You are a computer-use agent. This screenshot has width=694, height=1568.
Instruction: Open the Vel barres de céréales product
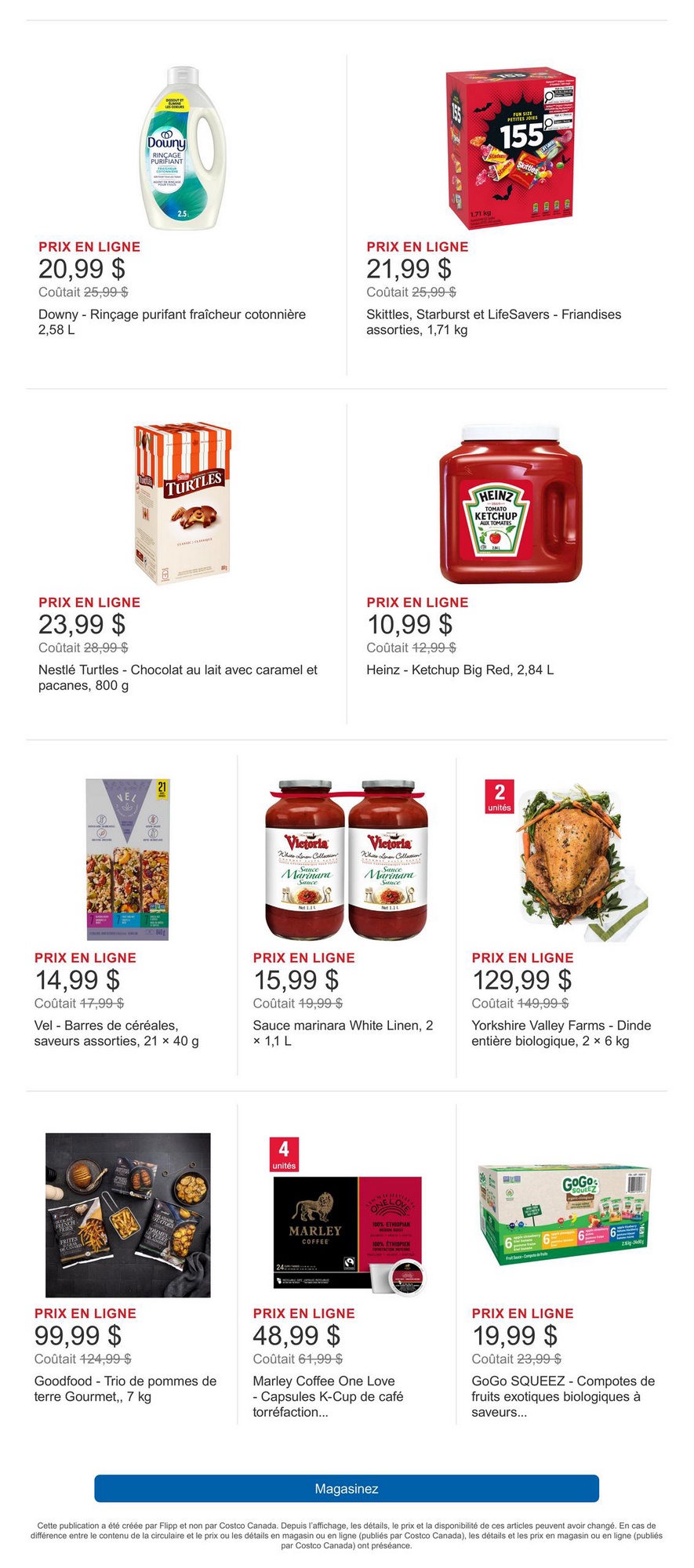(x=128, y=860)
